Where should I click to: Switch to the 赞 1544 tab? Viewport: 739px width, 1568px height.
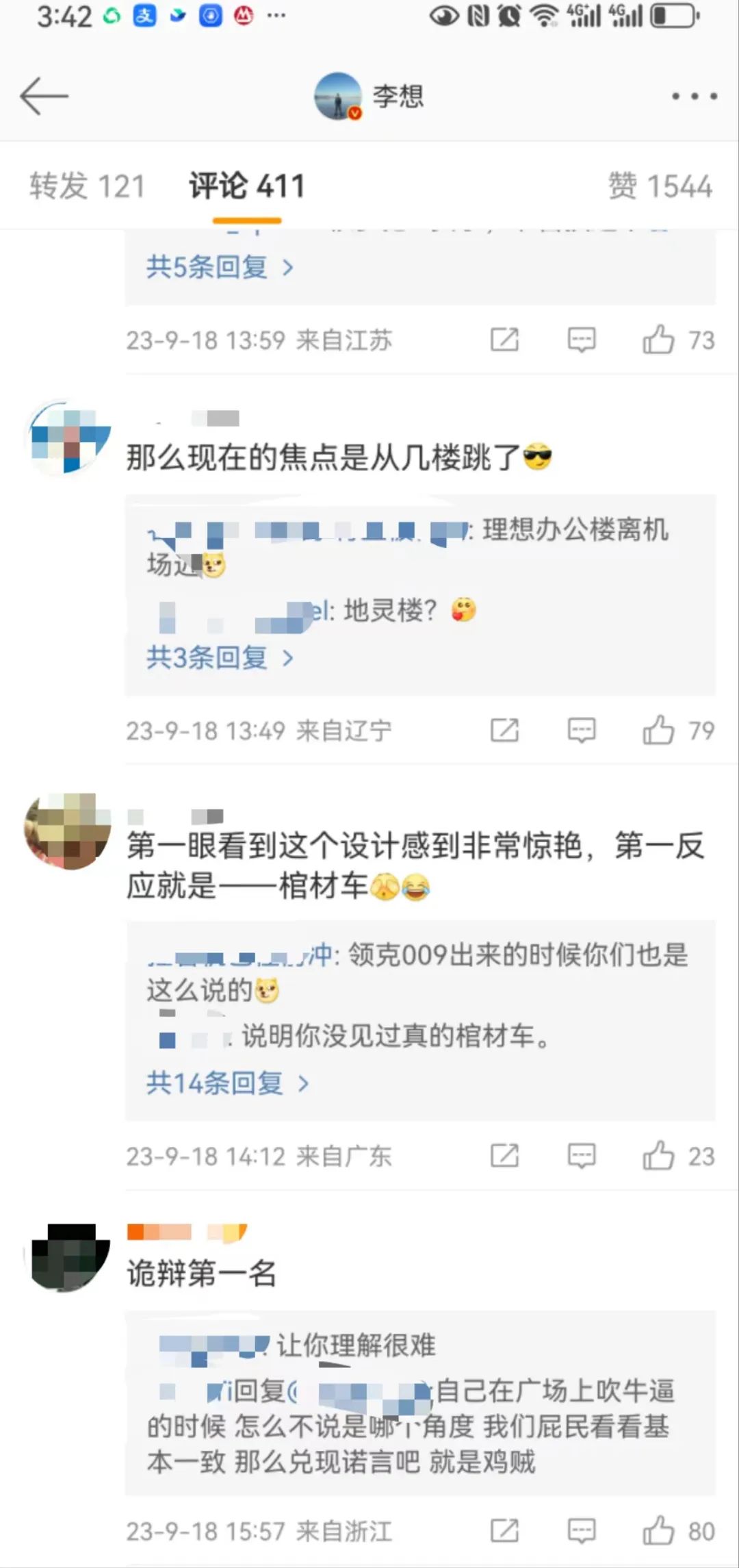660,186
